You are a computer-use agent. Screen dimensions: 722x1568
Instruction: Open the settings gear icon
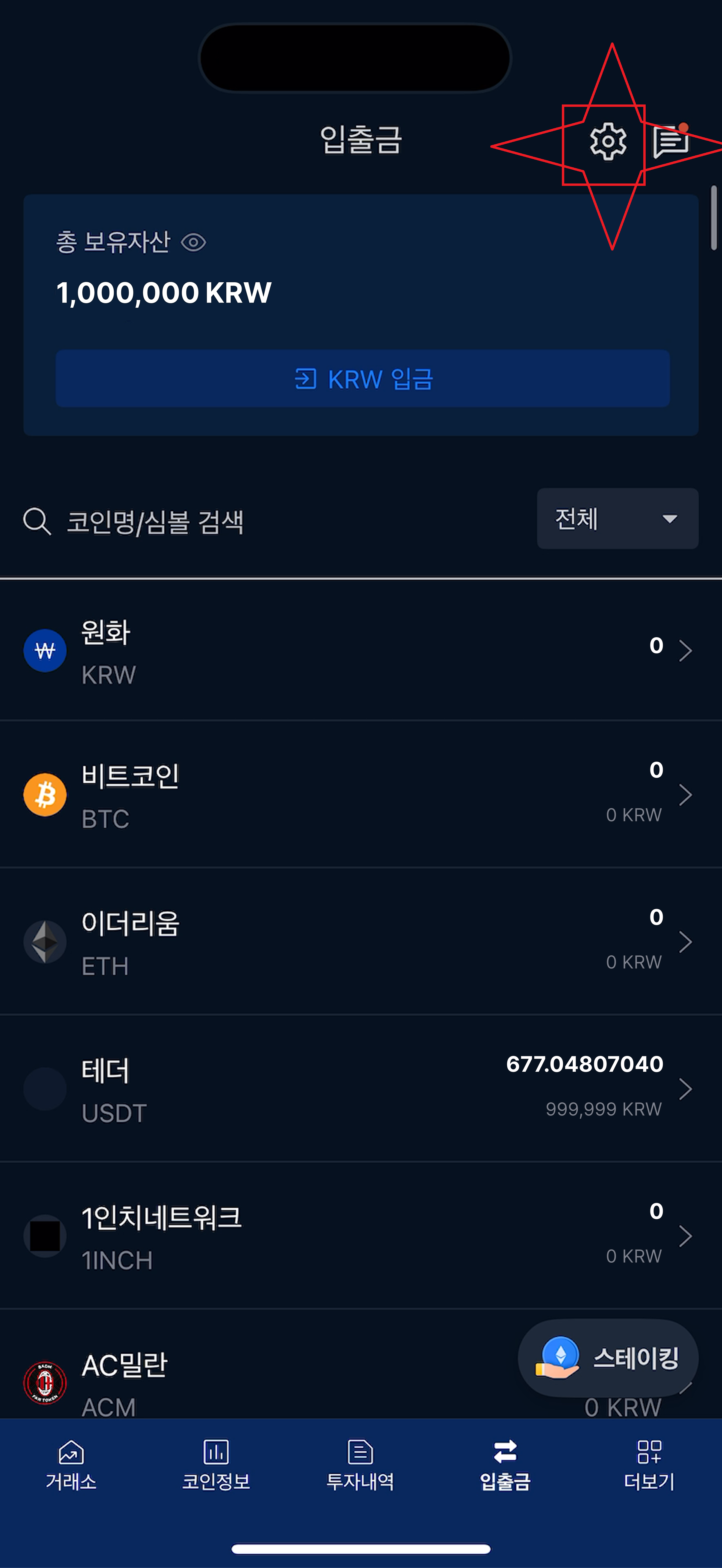coord(608,142)
